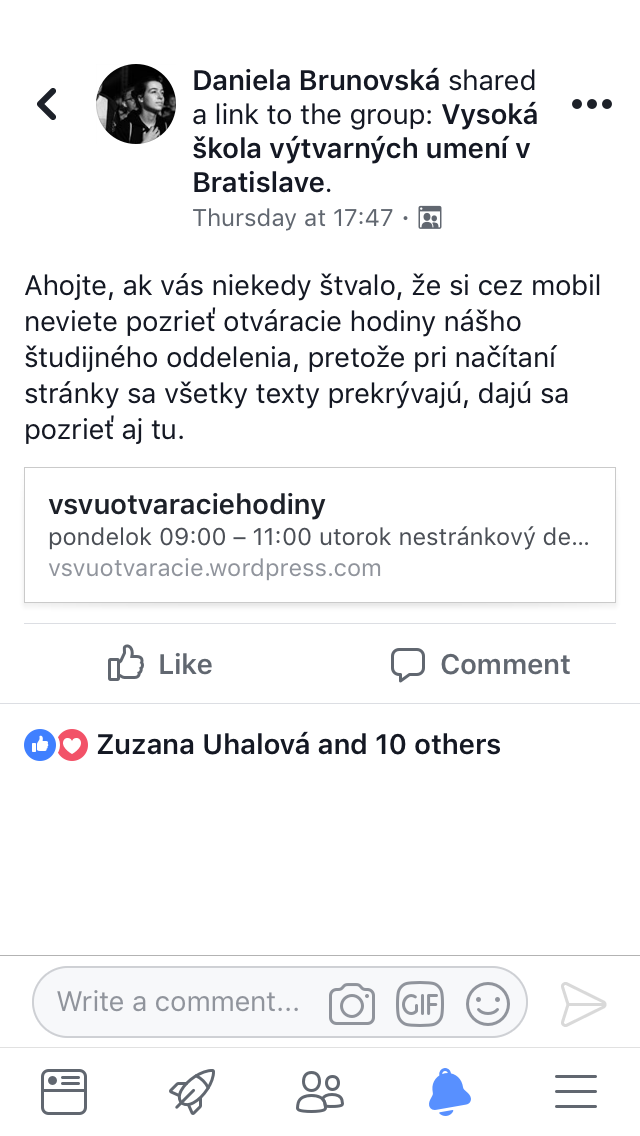
Task: Tap the Comment button under the post
Action: tap(480, 664)
